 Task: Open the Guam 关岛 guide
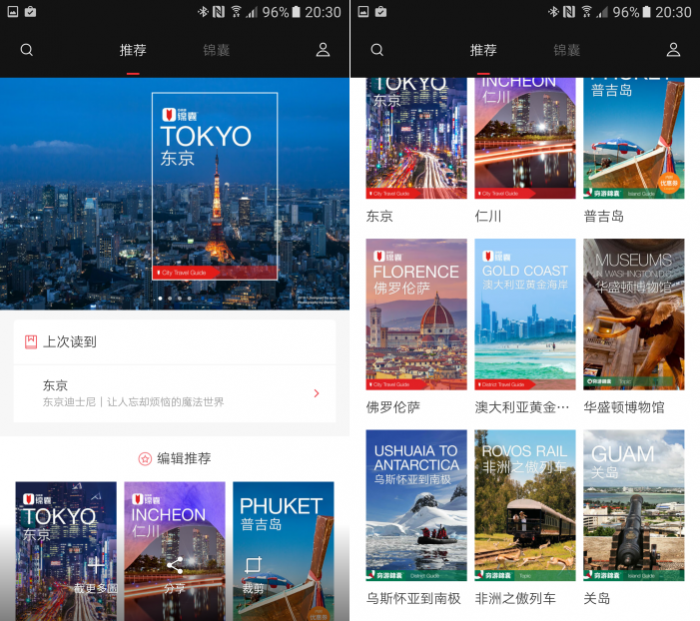pos(634,505)
